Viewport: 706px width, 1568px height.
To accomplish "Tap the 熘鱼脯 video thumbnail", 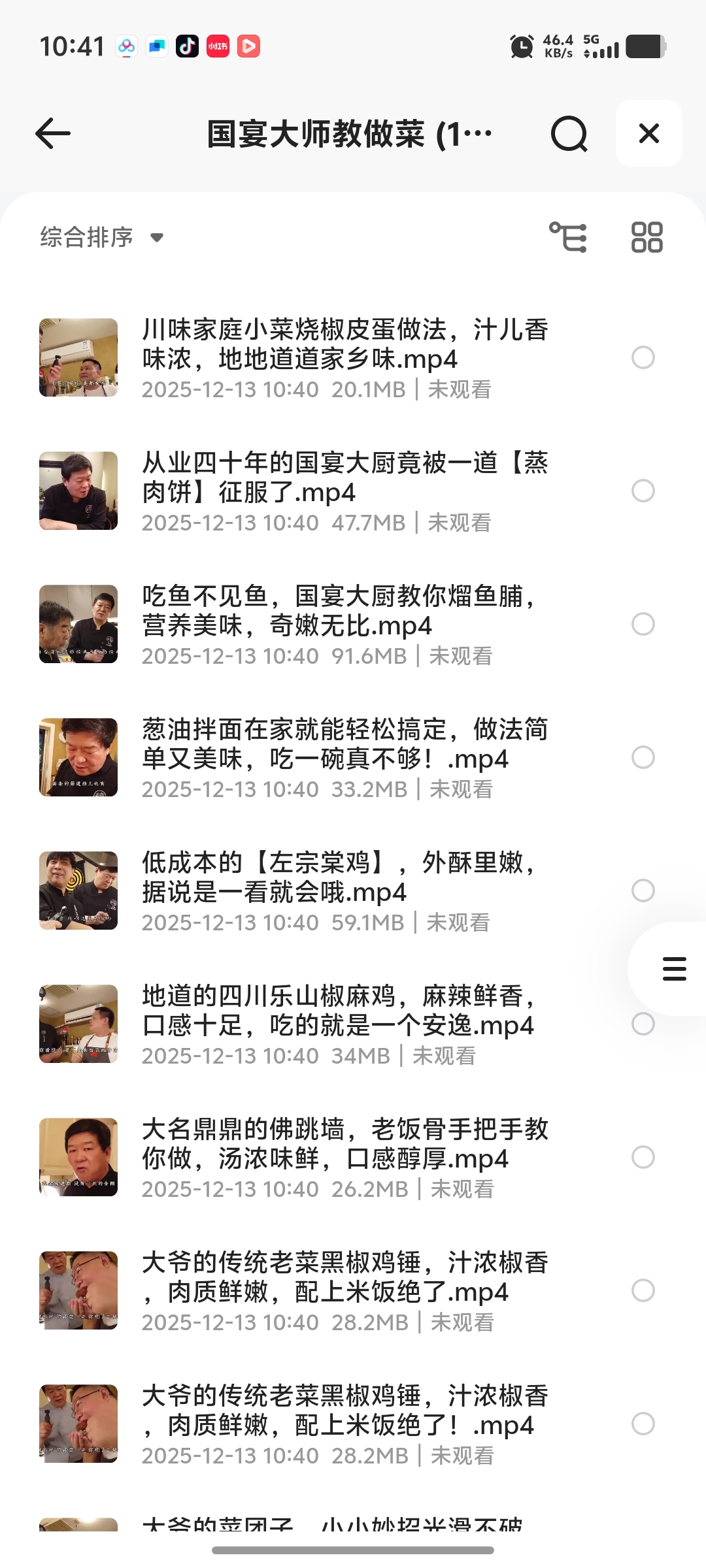I will pos(78,624).
